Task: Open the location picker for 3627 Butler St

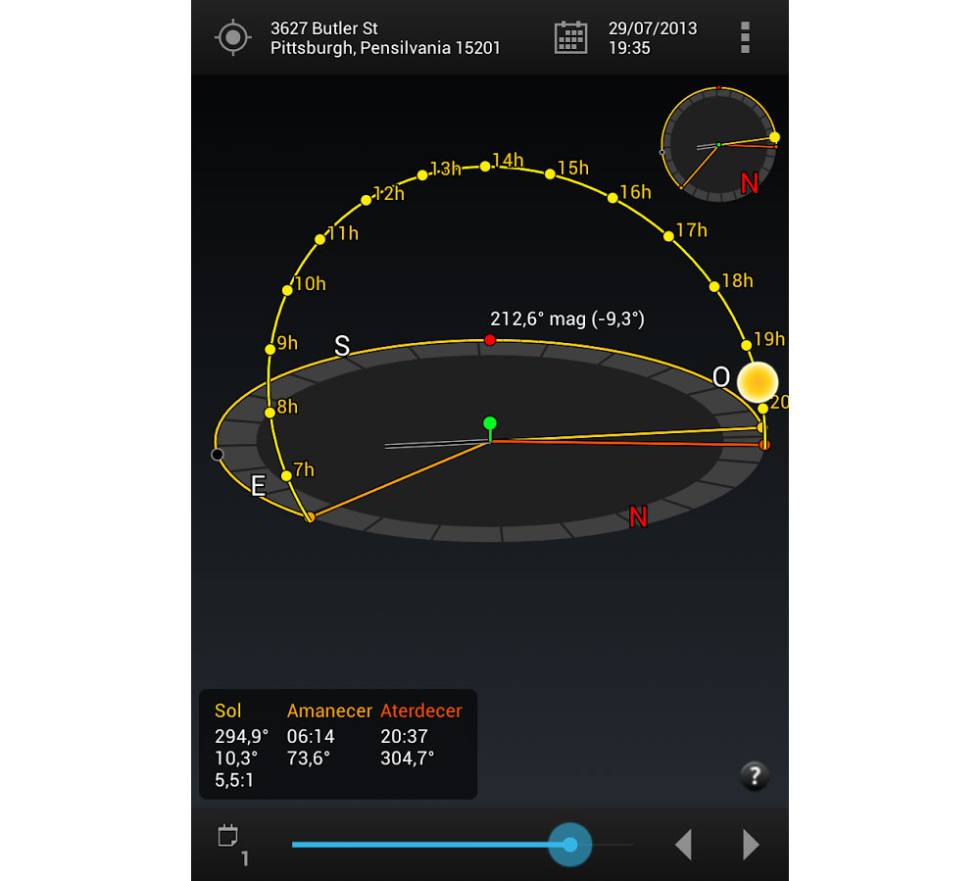Action: pyautogui.click(x=233, y=38)
